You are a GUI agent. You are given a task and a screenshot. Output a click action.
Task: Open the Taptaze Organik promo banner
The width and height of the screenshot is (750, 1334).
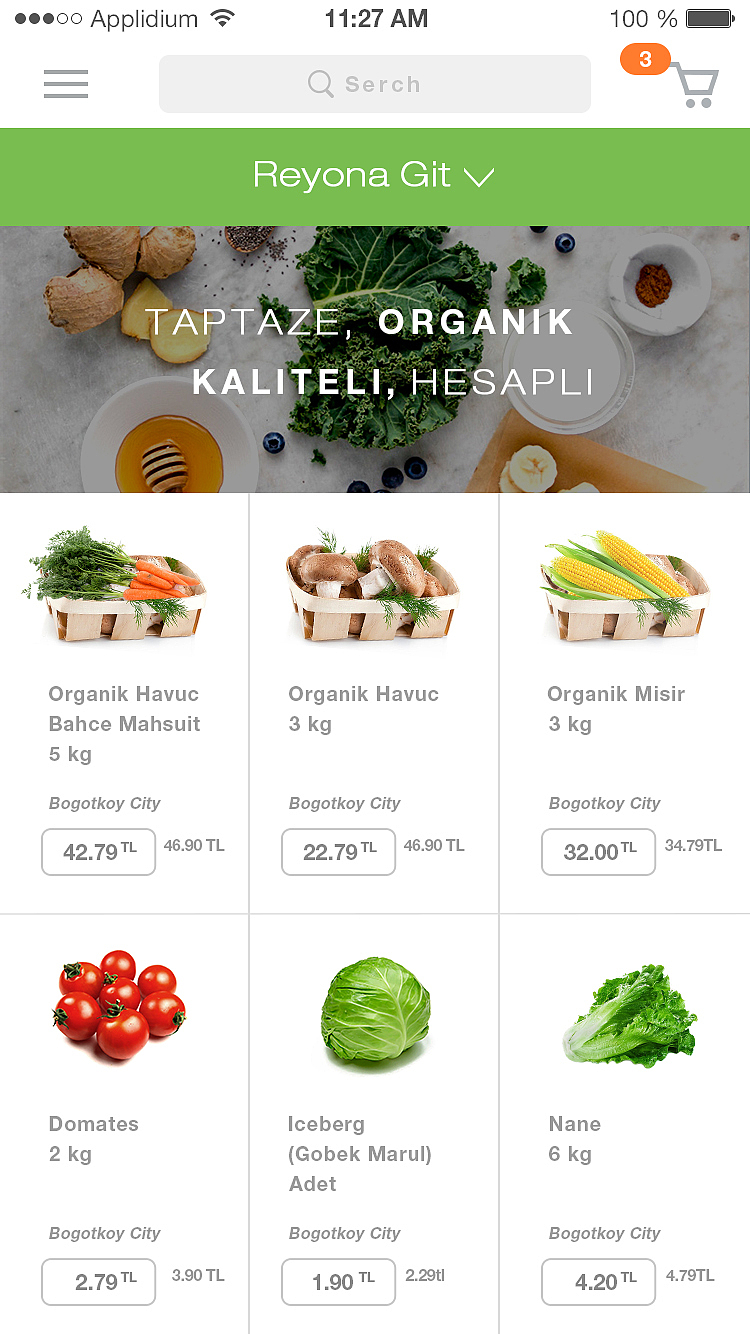click(x=375, y=358)
